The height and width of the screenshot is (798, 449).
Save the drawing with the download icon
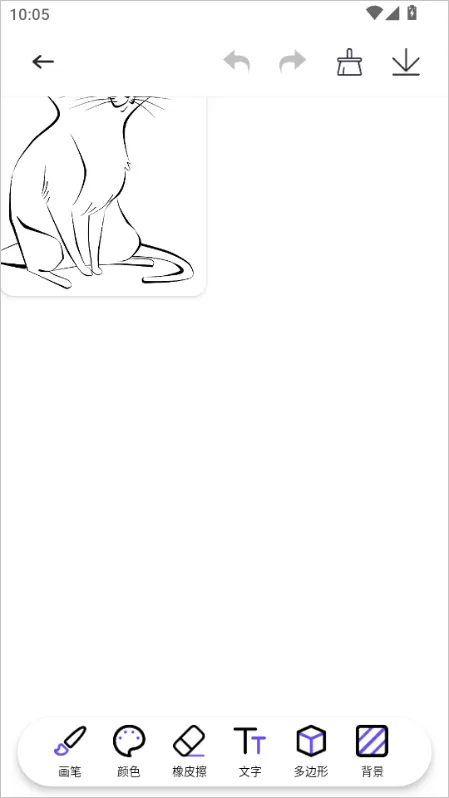(x=406, y=63)
